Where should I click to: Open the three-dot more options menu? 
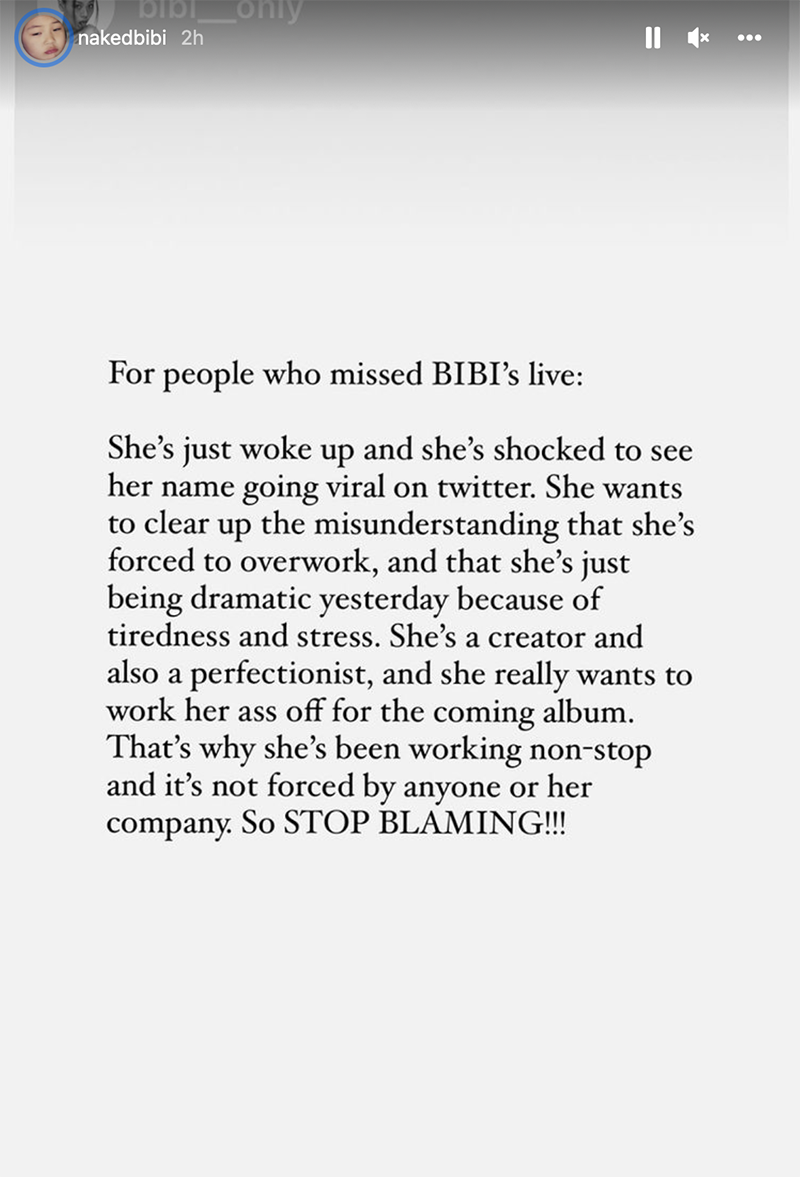pyautogui.click(x=749, y=38)
